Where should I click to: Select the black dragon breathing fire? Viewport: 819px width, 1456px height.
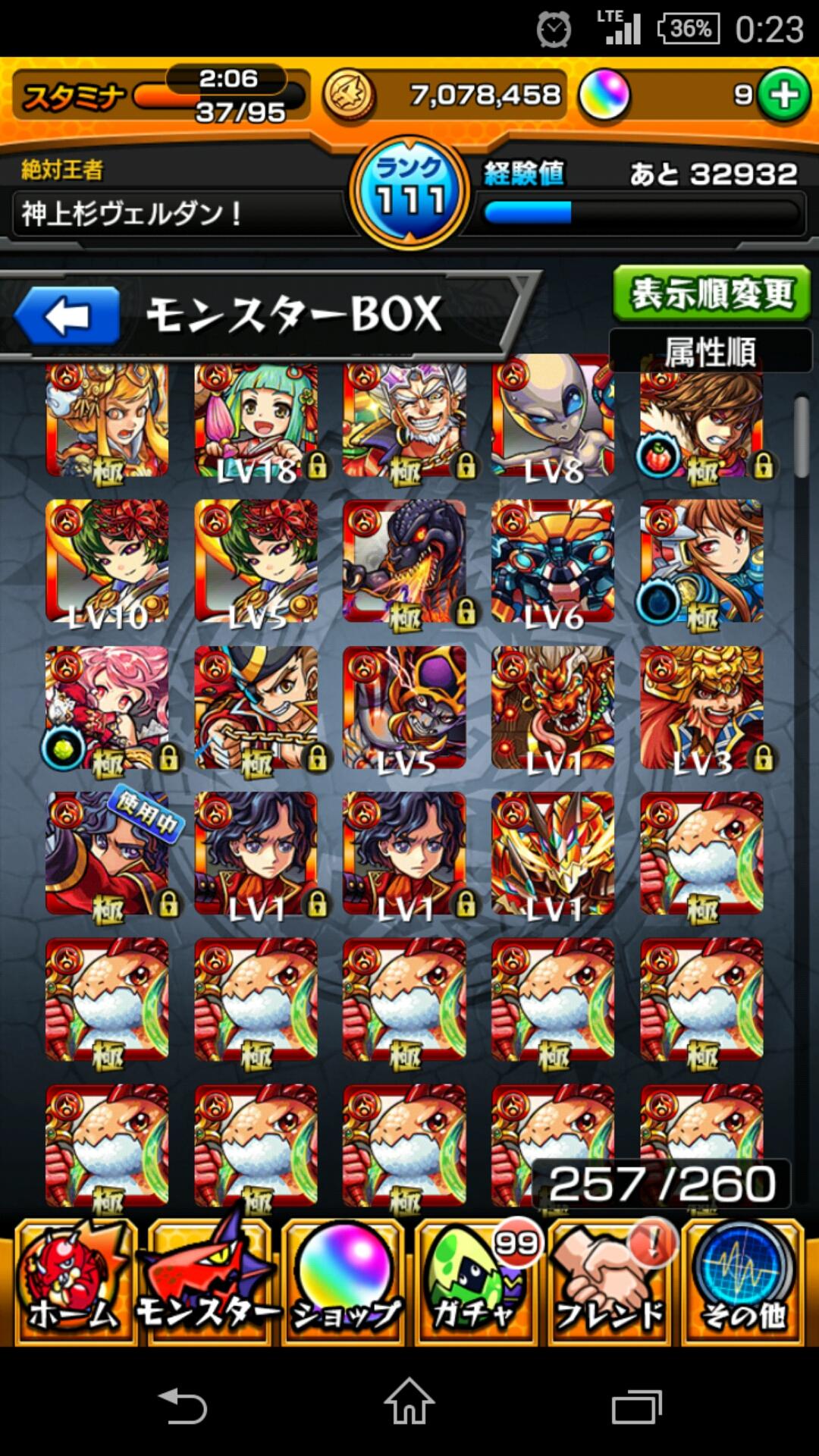(404, 561)
